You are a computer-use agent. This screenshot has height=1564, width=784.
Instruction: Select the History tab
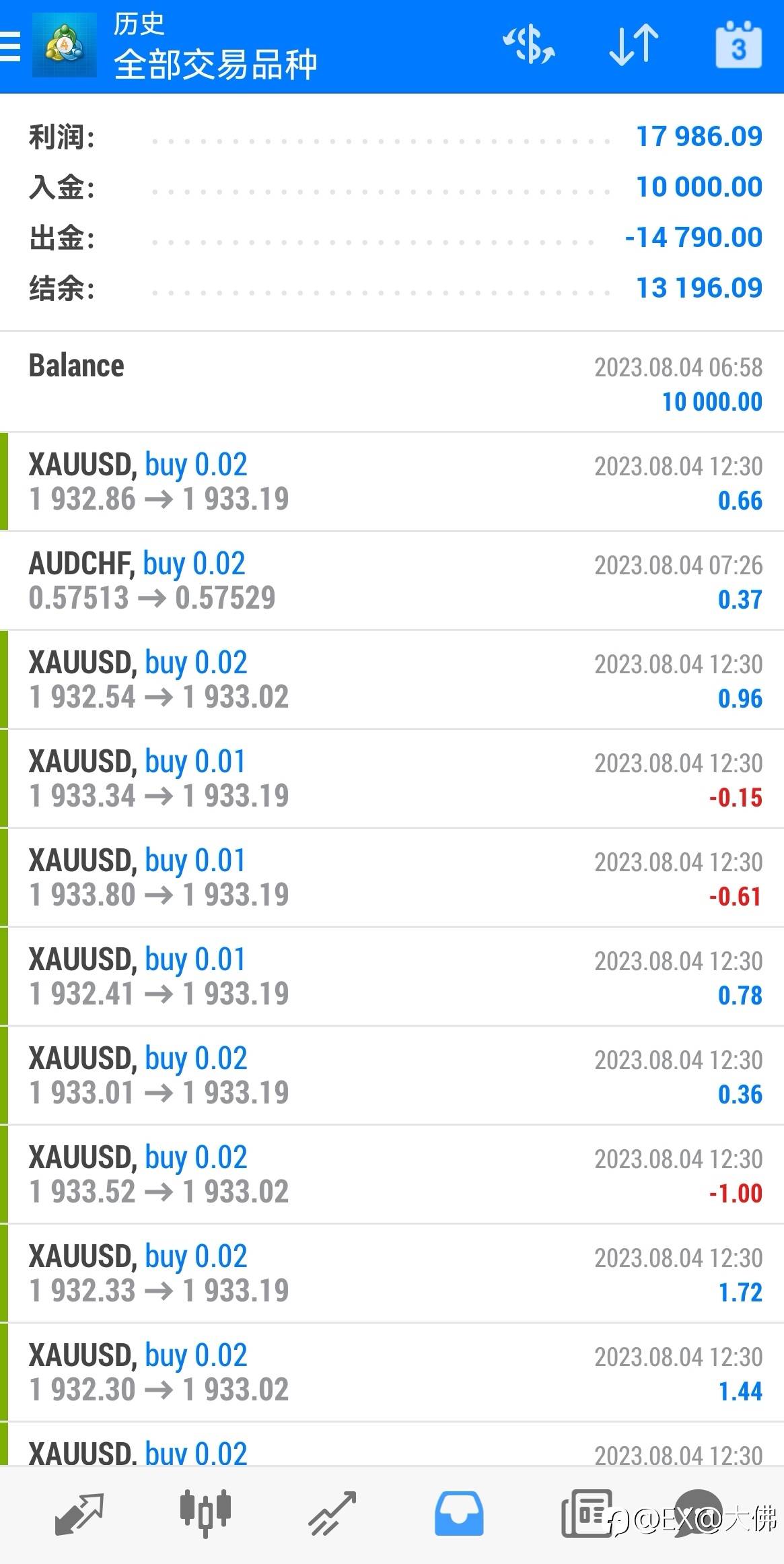tap(459, 1514)
